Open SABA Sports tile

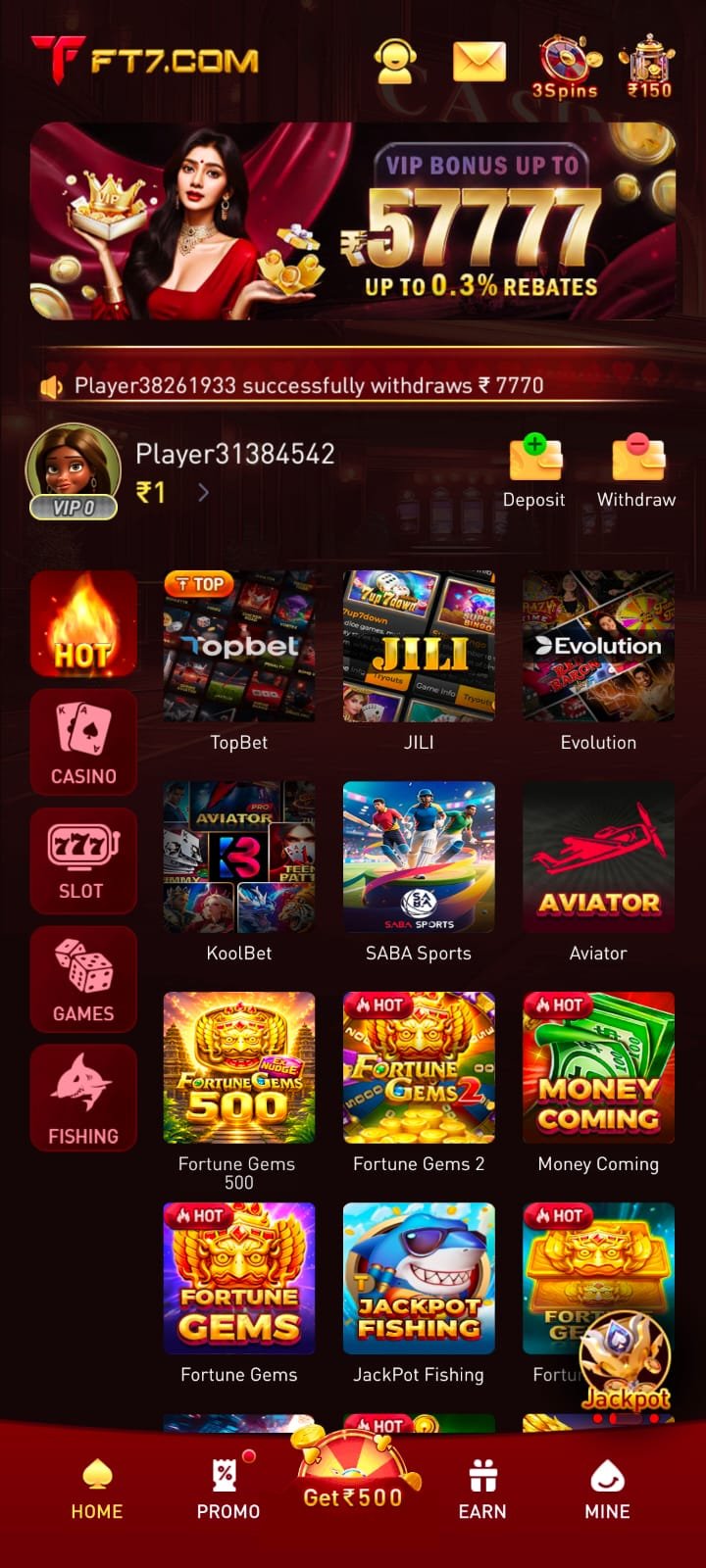419,872
